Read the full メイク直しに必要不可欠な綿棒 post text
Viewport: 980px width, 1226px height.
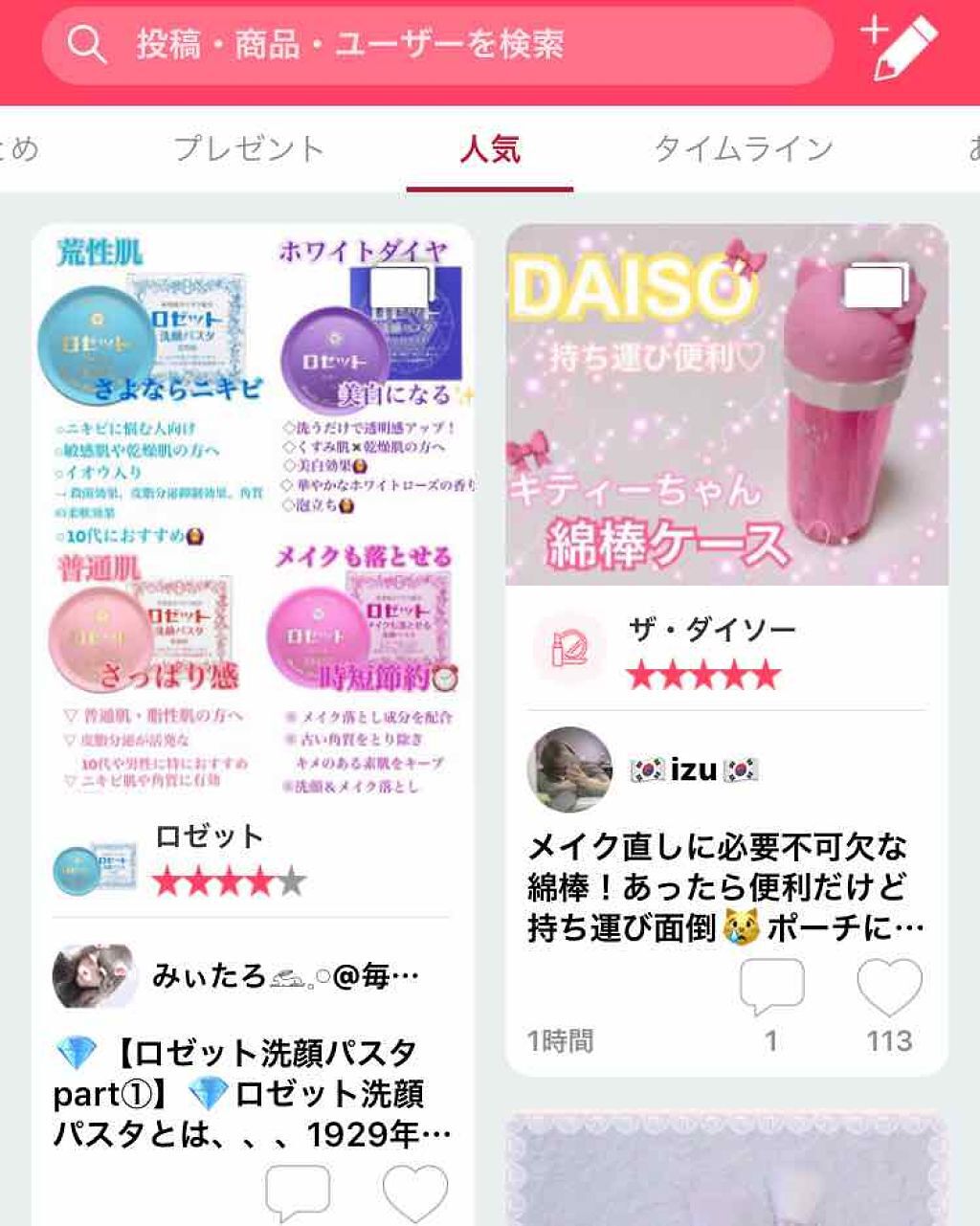pyautogui.click(x=724, y=887)
